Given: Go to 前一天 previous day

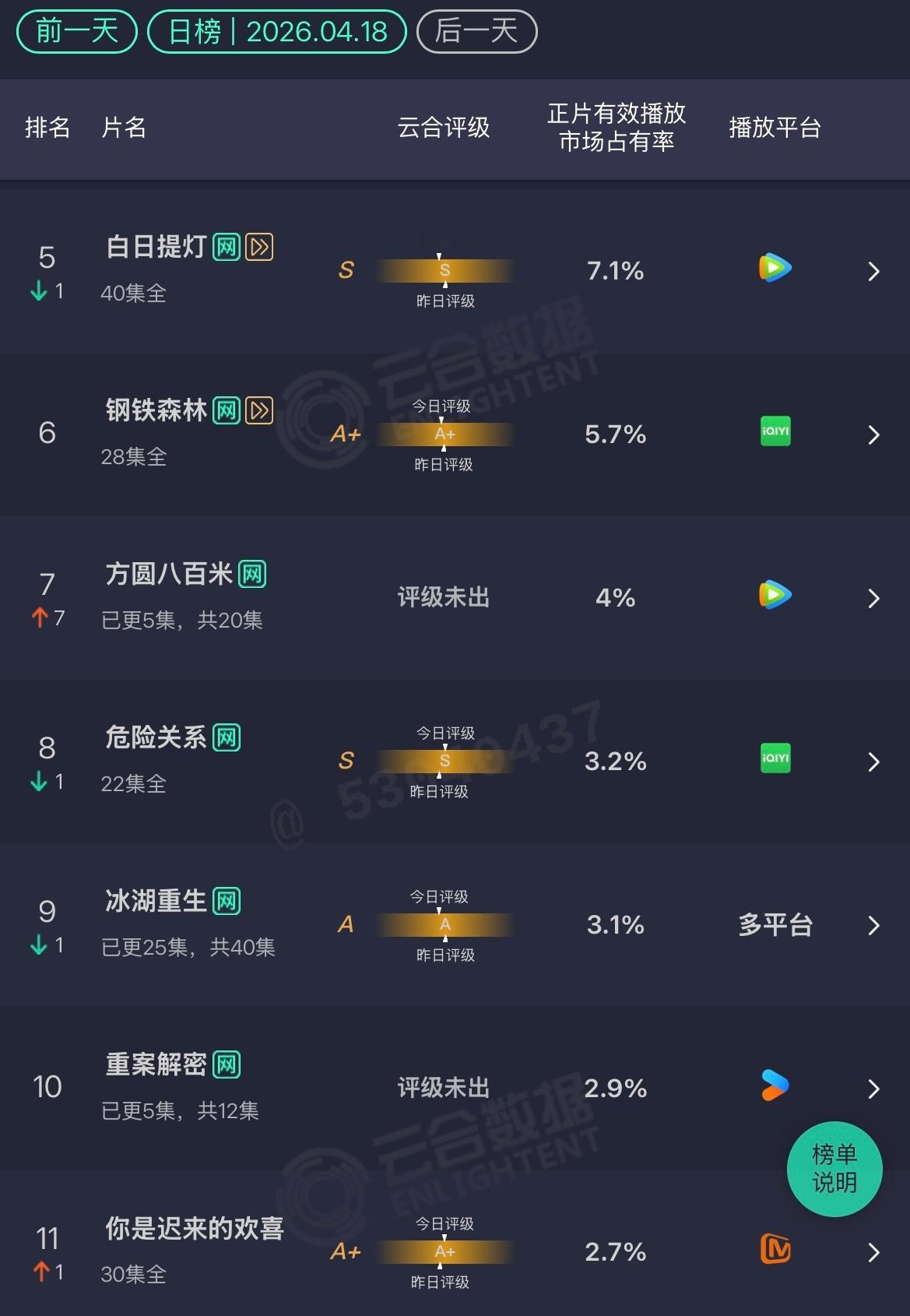Looking at the screenshot, I should point(75,31).
